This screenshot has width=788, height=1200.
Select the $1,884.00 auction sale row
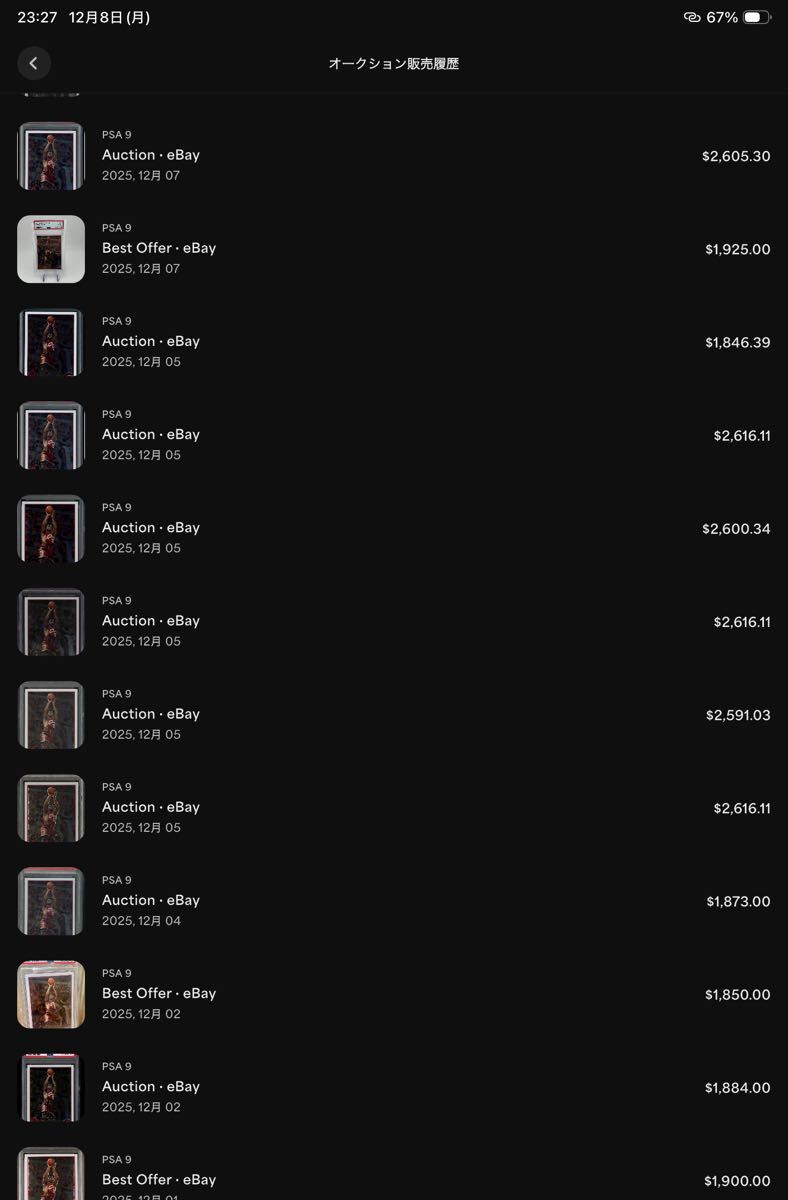point(394,1087)
